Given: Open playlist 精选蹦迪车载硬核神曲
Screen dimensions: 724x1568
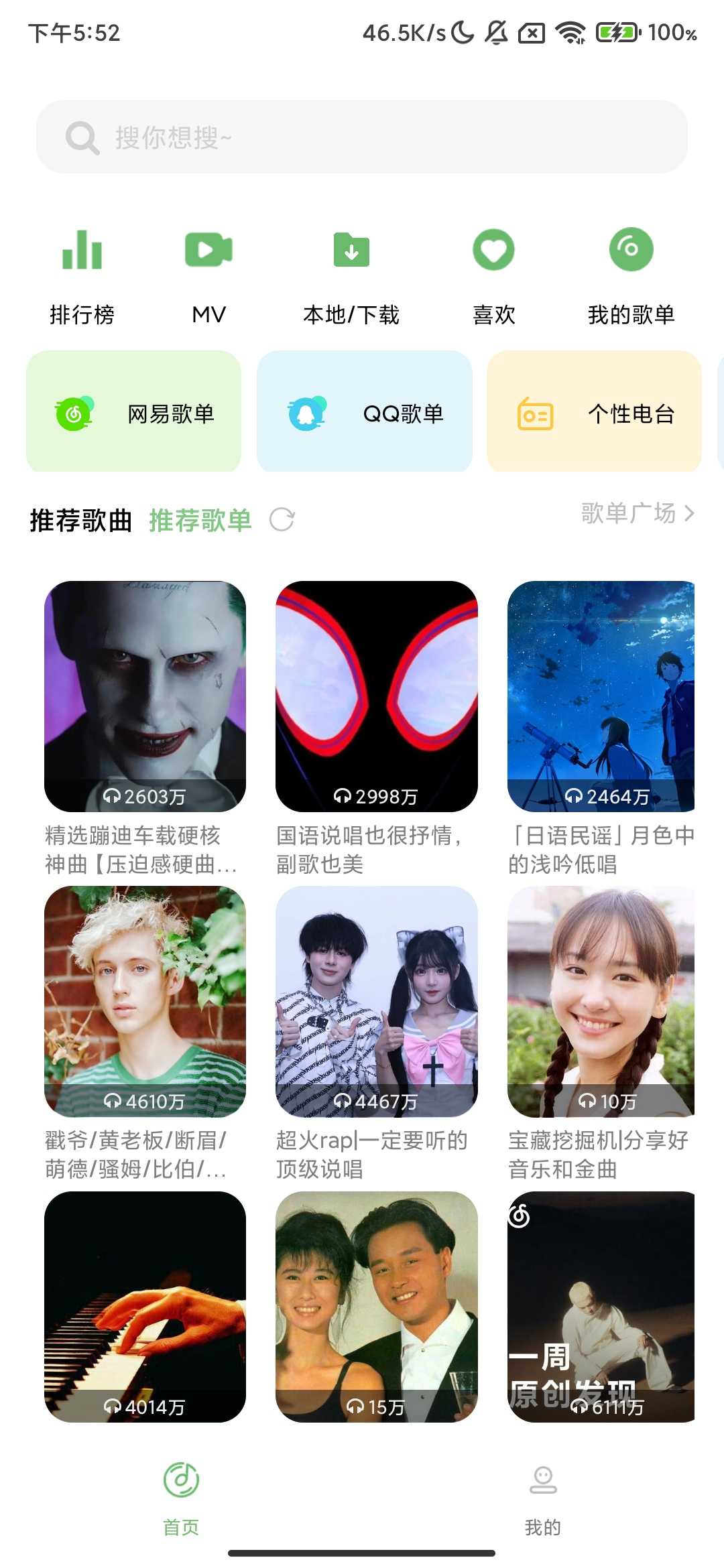Looking at the screenshot, I should pyautogui.click(x=145, y=697).
